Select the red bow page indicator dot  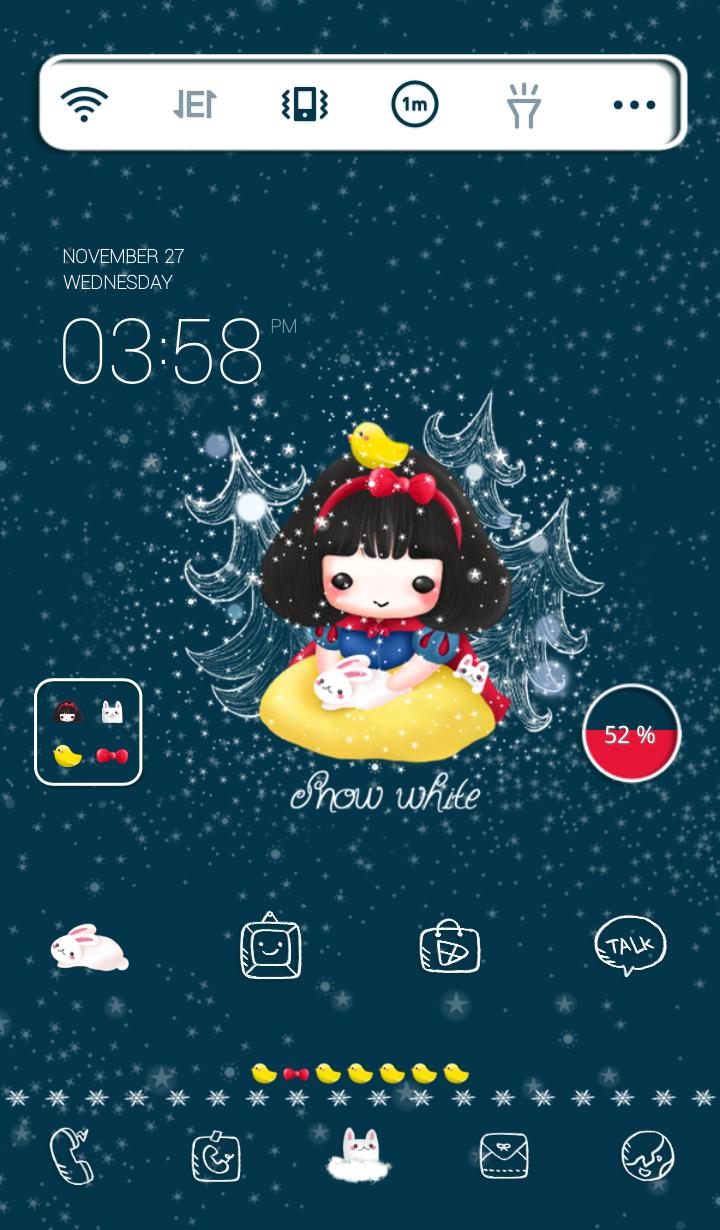pyautogui.click(x=295, y=1073)
